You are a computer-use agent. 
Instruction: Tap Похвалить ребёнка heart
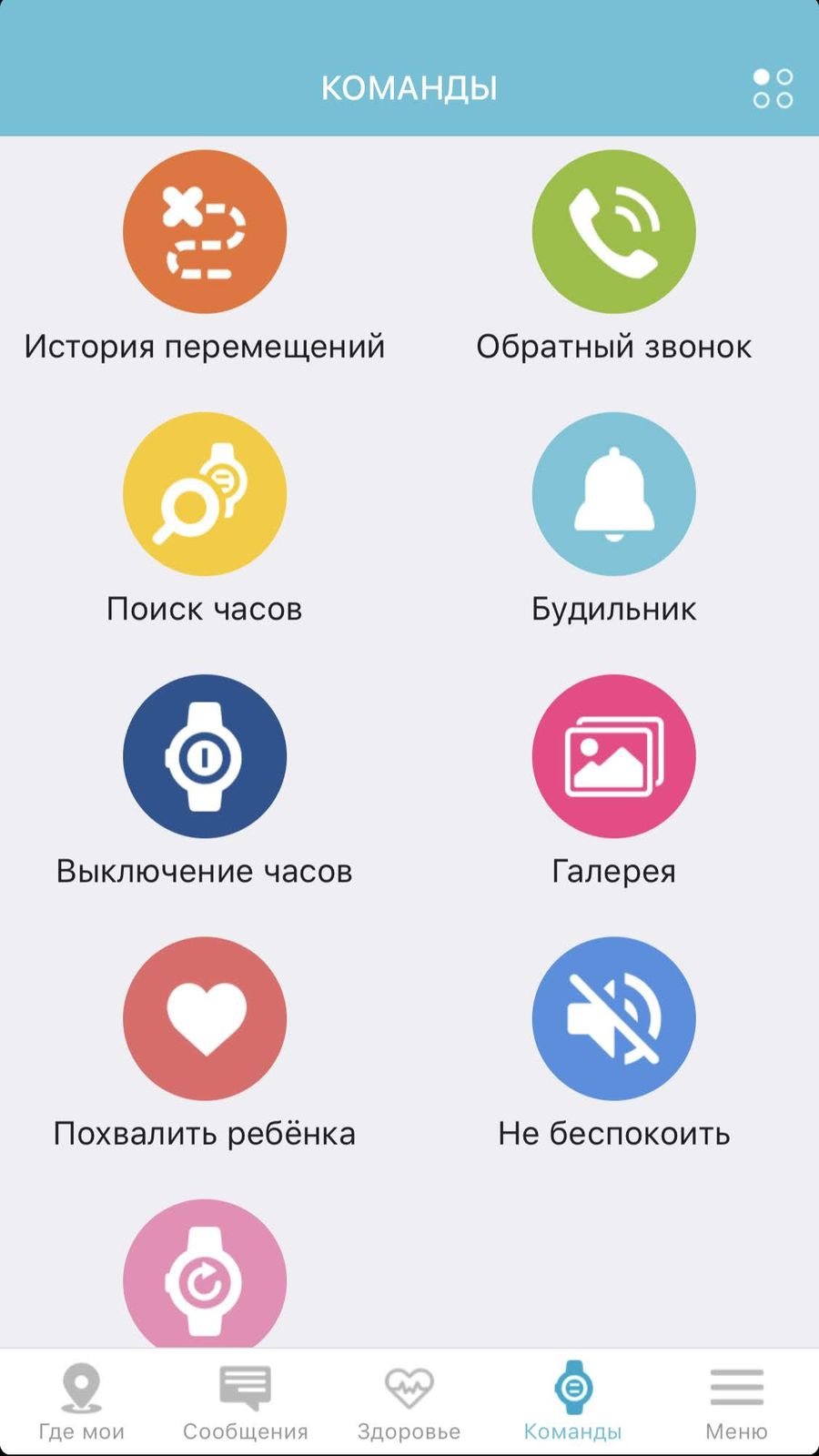(x=205, y=1018)
